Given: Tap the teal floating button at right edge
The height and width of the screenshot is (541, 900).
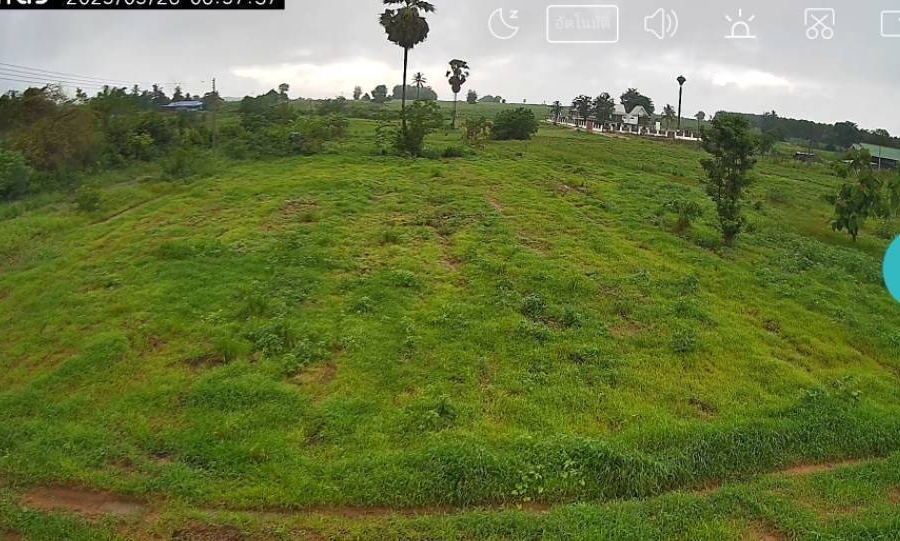Looking at the screenshot, I should point(892,268).
